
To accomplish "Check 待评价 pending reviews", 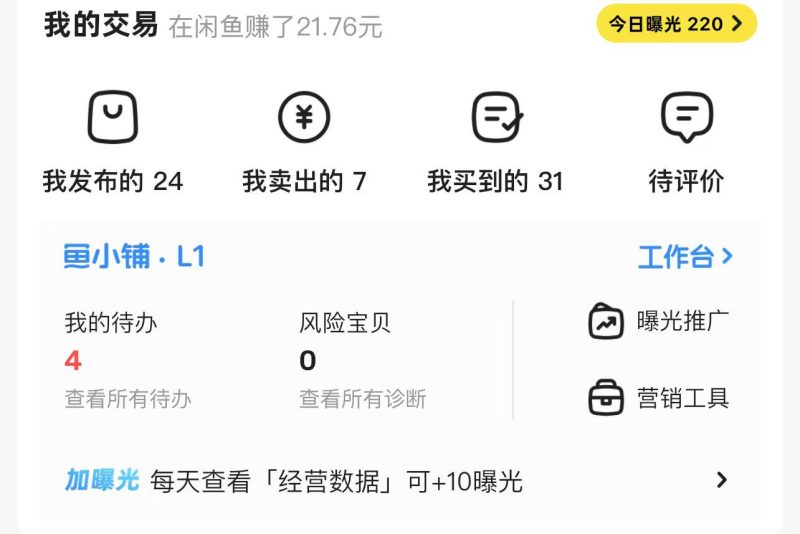I will click(686, 142).
